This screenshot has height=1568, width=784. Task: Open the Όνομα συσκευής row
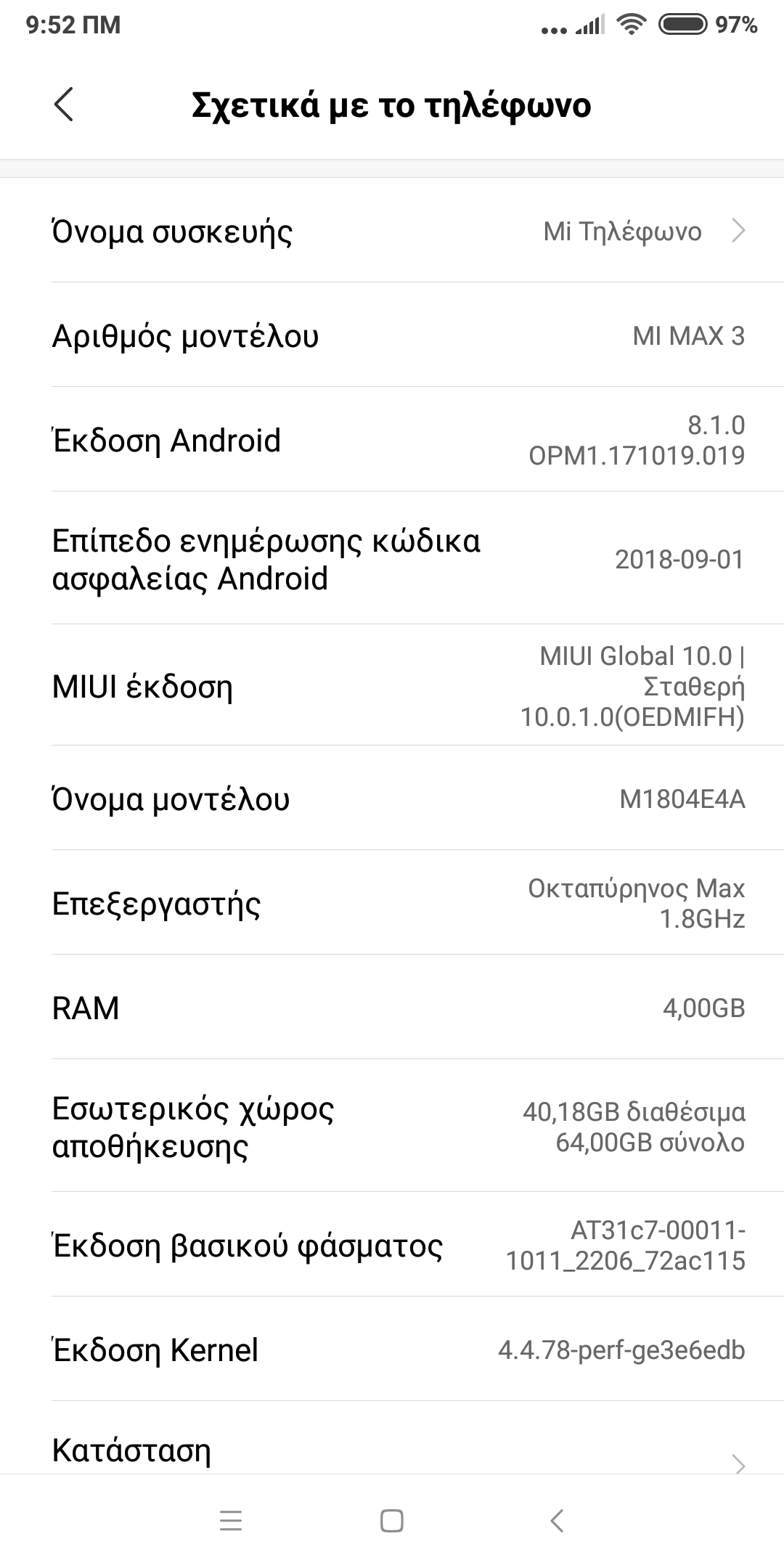392,231
